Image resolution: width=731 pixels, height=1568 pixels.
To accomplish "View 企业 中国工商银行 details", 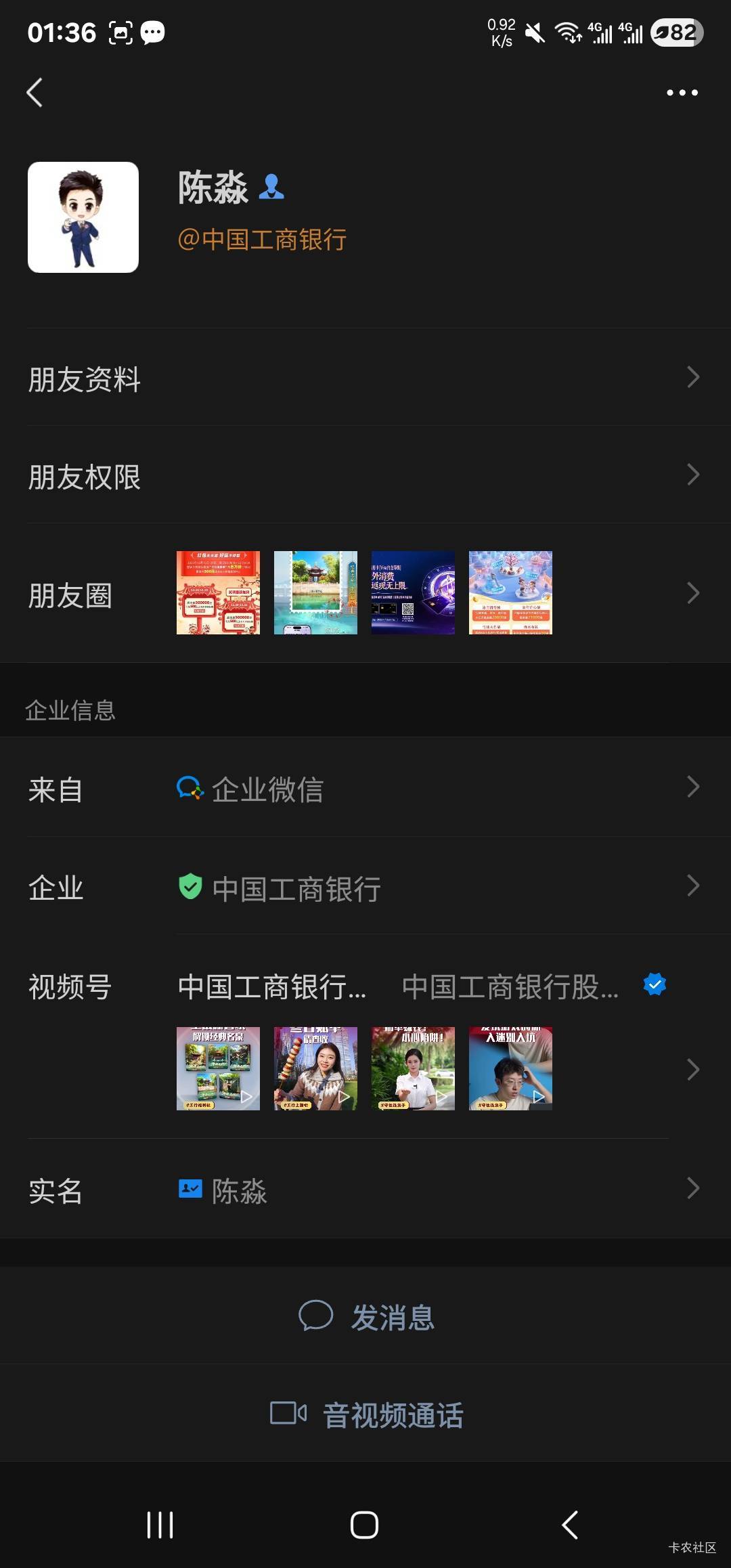I will tap(365, 888).
